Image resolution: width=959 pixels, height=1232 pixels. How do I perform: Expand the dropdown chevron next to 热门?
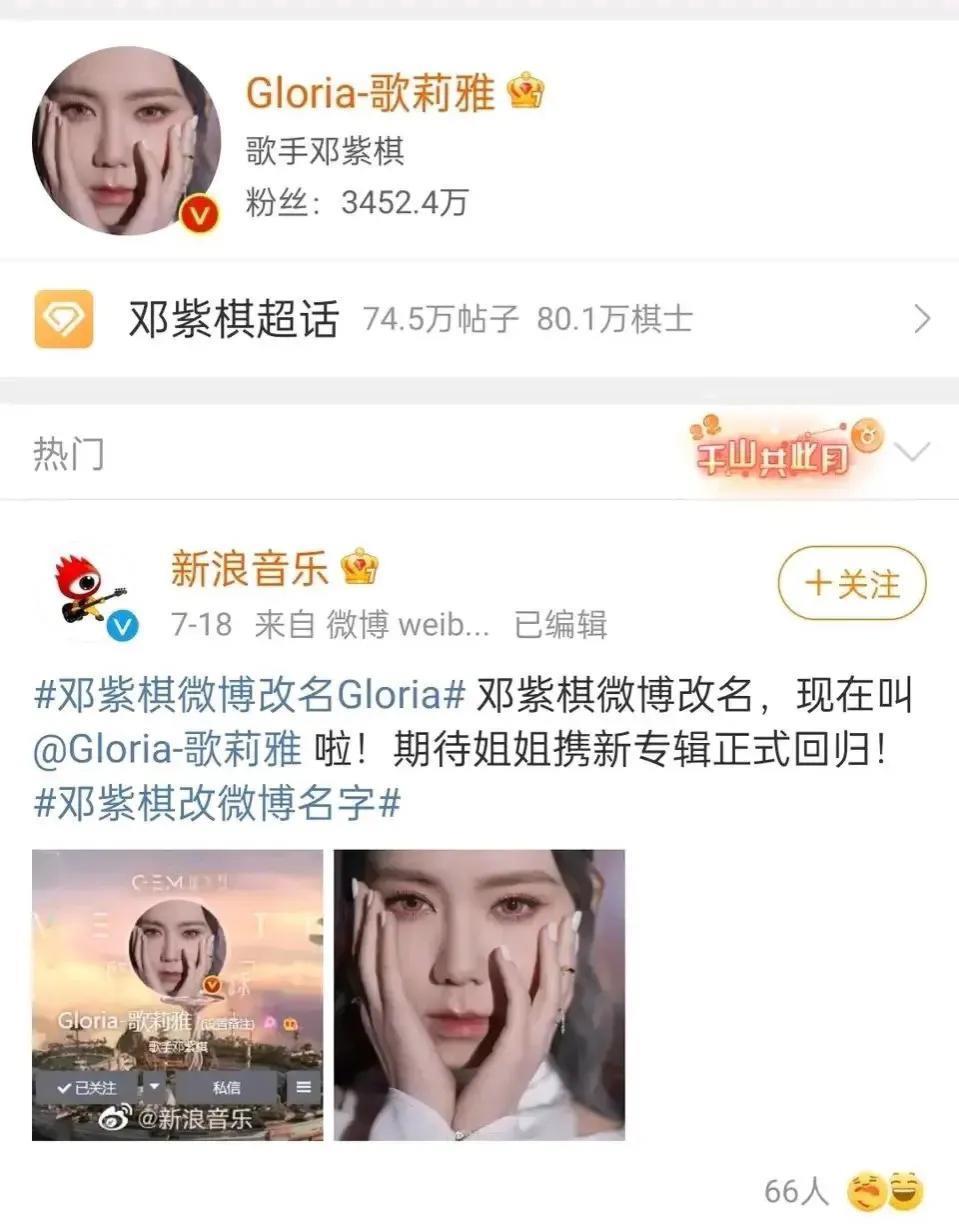(x=912, y=453)
